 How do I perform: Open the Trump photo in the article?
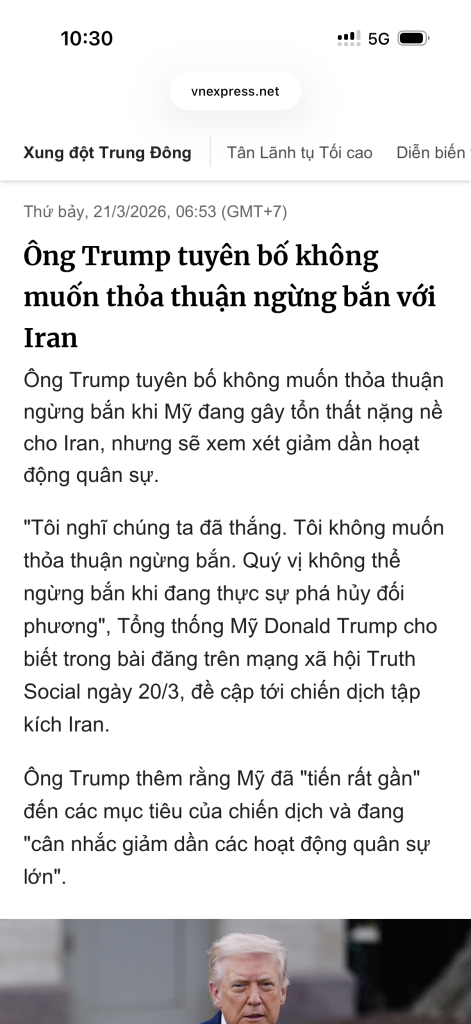[235, 972]
